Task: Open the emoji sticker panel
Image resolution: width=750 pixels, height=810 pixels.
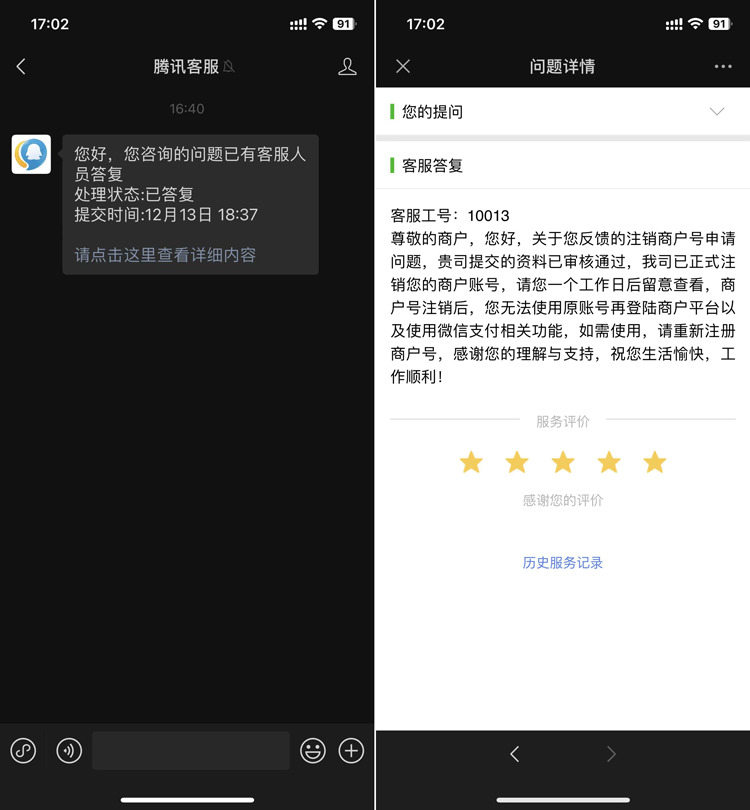Action: 313,750
